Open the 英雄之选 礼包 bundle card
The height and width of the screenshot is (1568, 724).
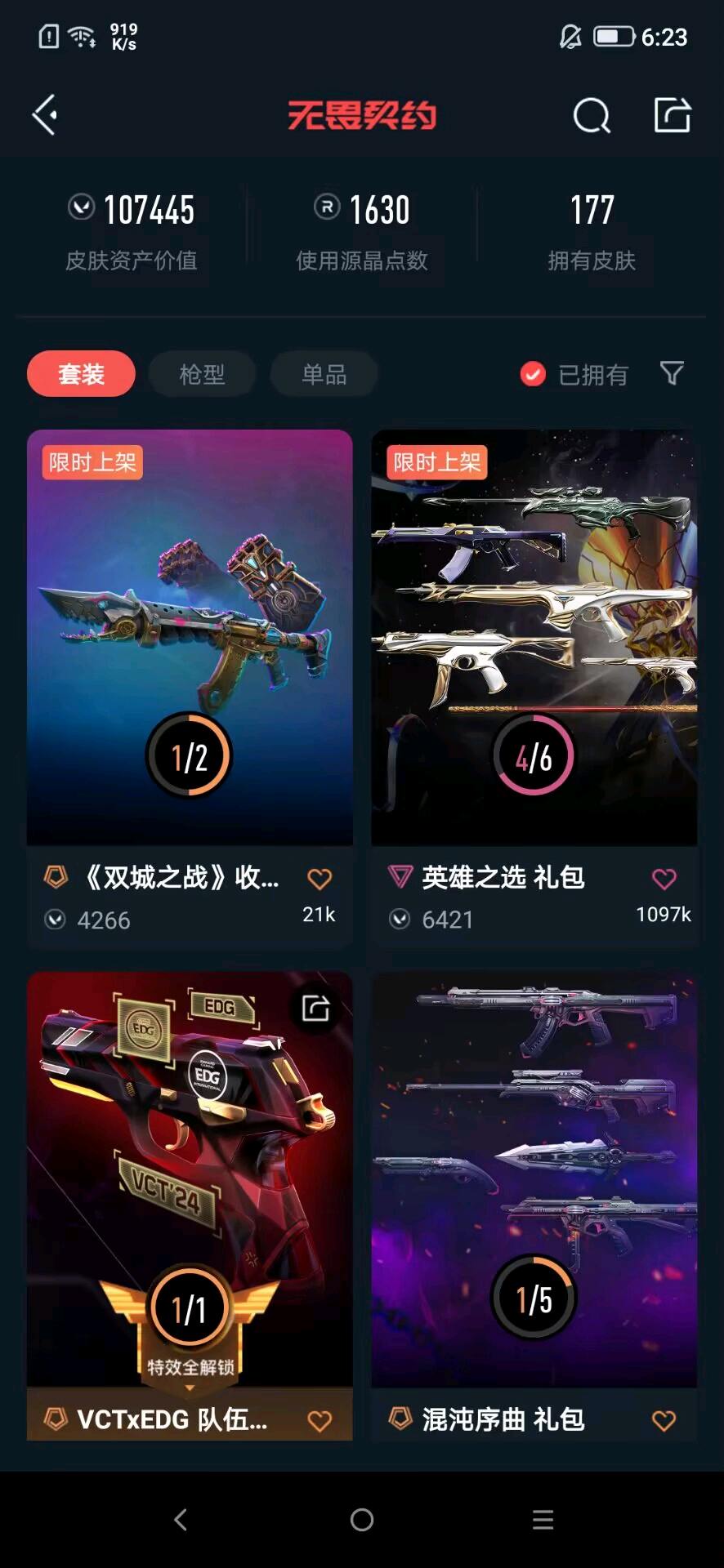click(x=534, y=637)
